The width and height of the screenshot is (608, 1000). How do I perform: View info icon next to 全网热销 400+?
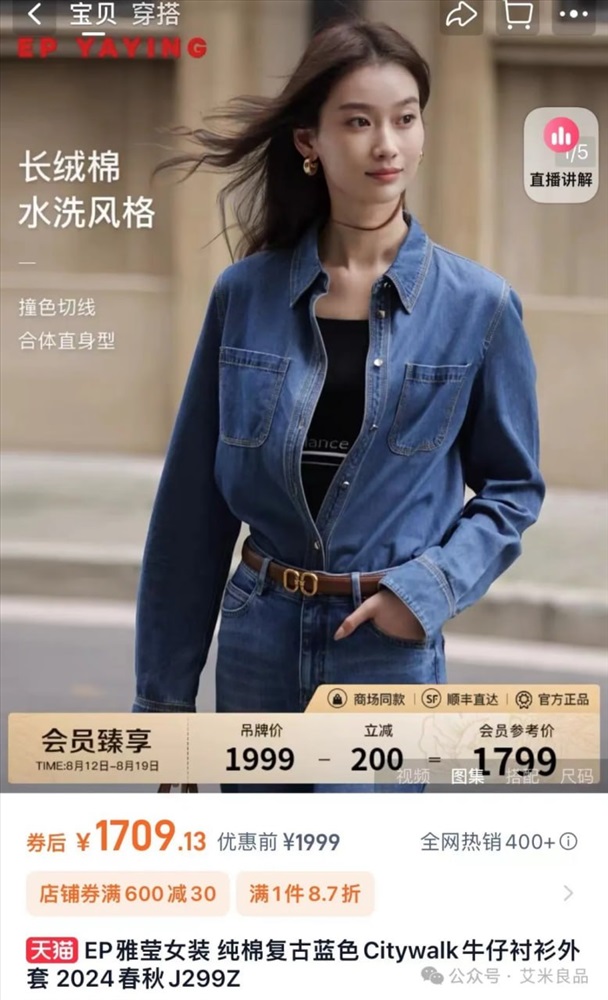pos(568,842)
